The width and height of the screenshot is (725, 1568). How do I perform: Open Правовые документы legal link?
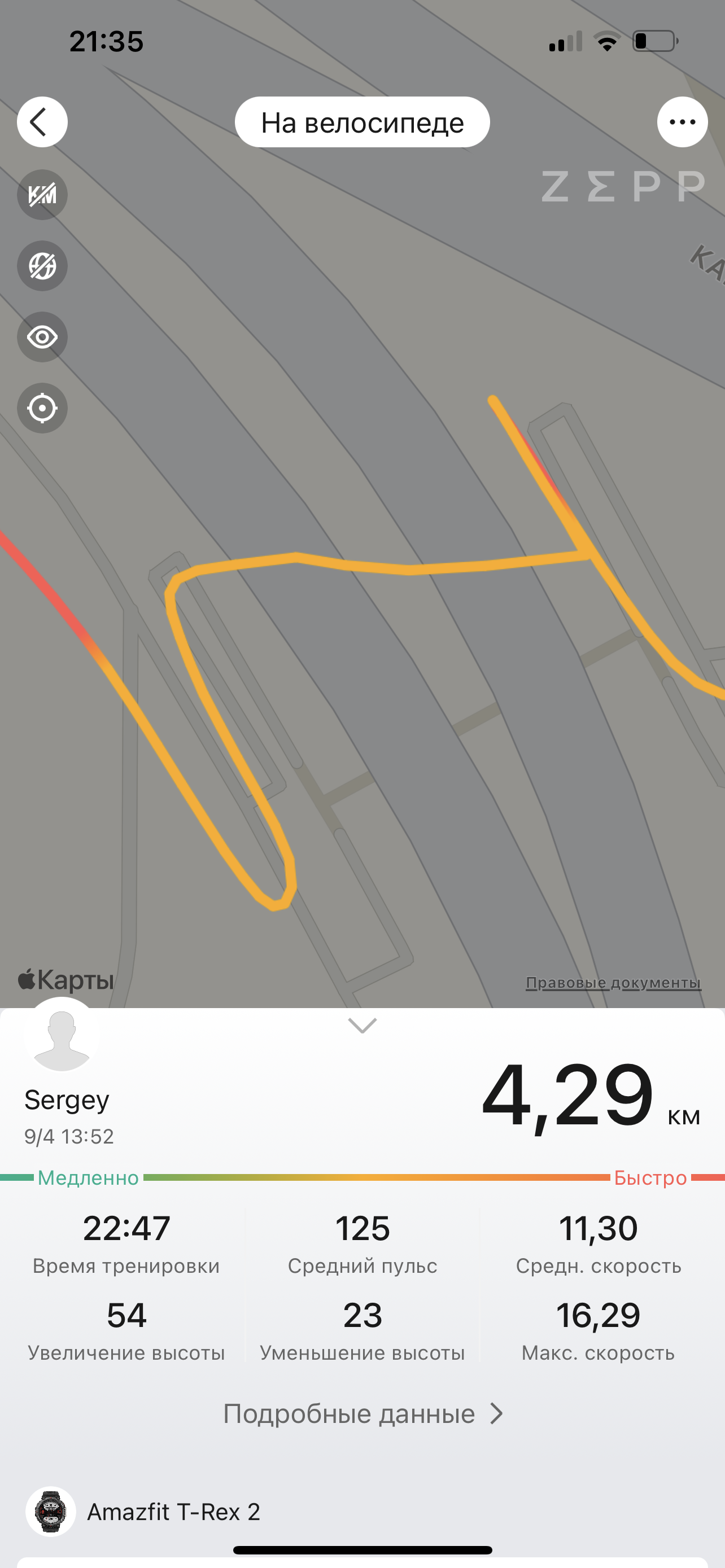[x=613, y=983]
